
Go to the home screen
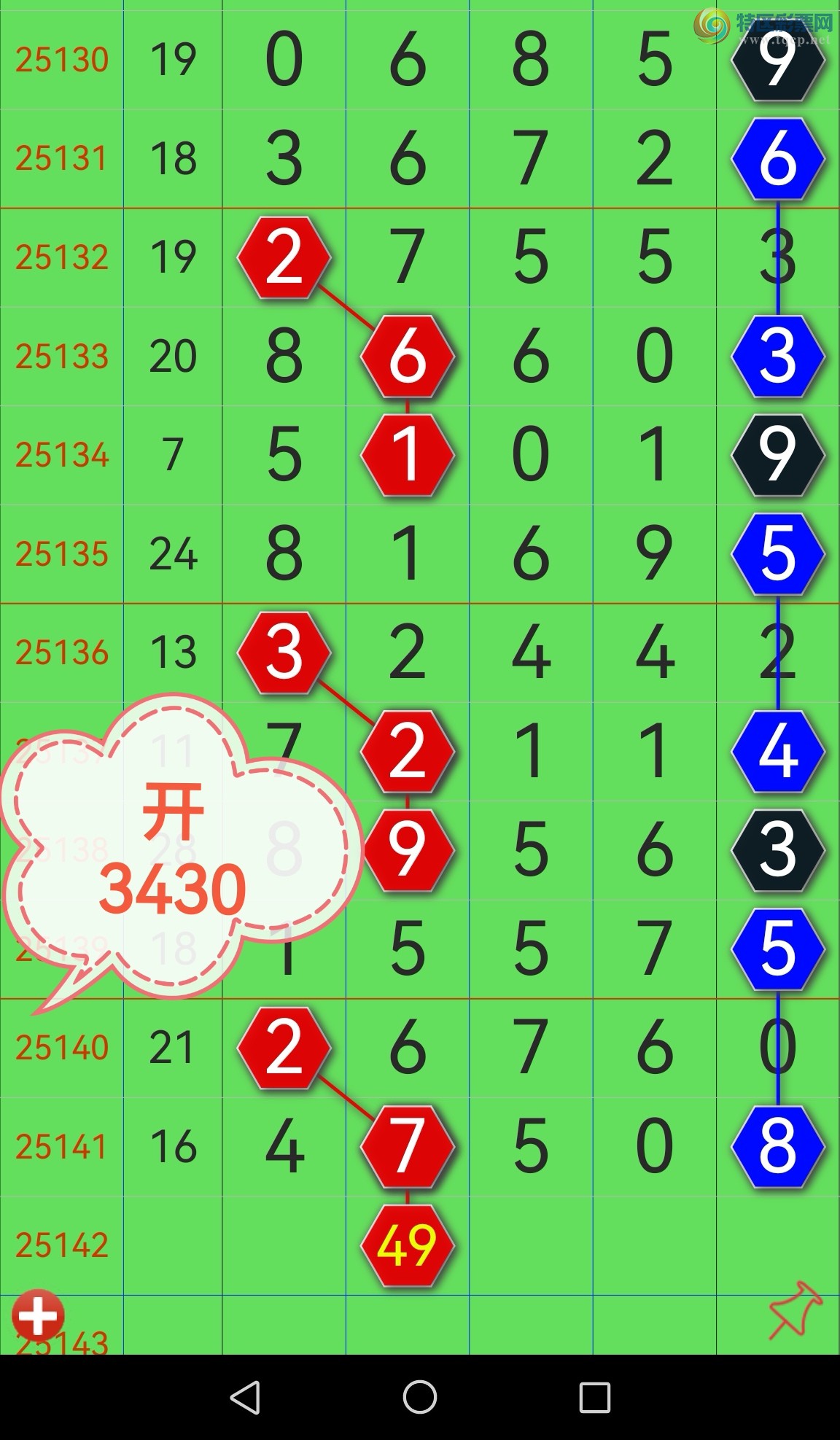[420, 1398]
